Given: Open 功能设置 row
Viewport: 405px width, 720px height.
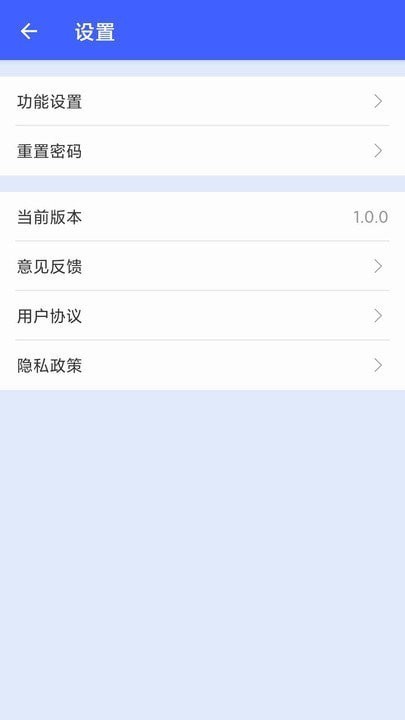Looking at the screenshot, I should [x=202, y=101].
